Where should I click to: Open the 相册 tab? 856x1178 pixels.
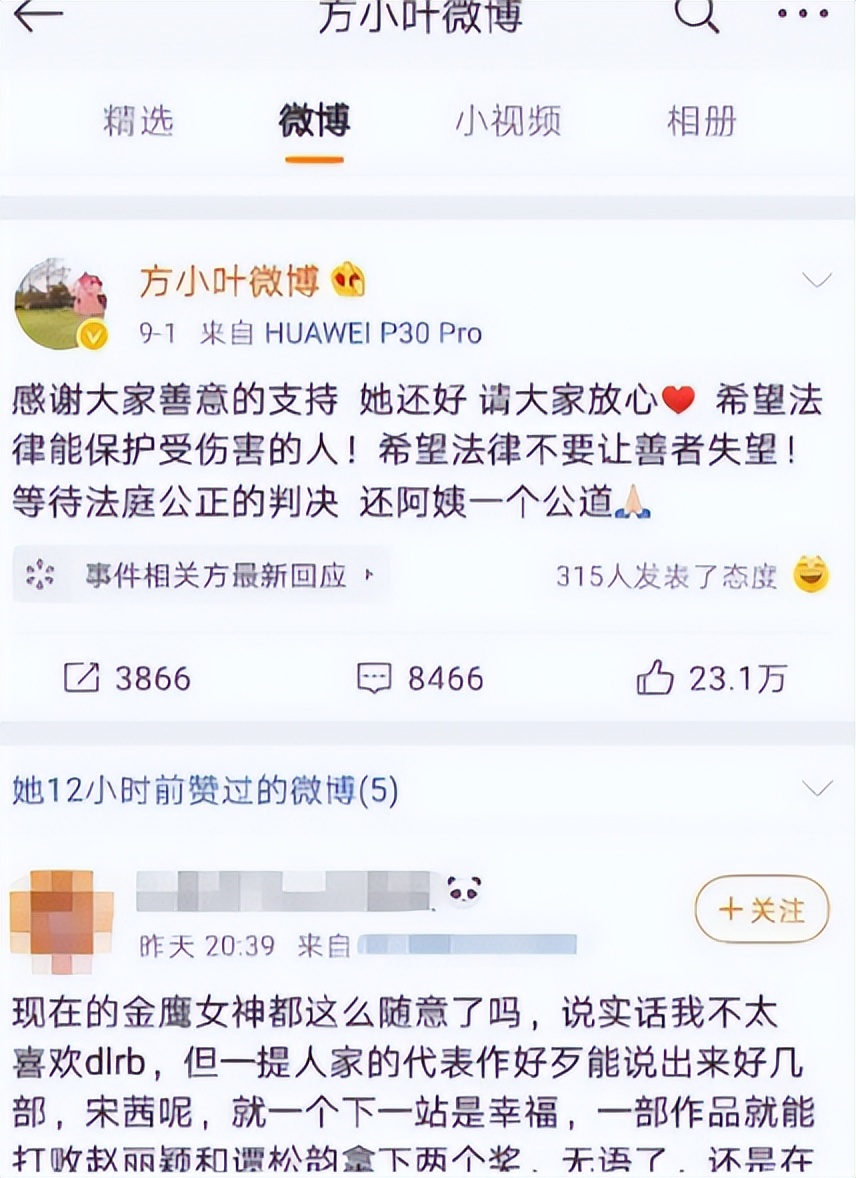tap(701, 122)
